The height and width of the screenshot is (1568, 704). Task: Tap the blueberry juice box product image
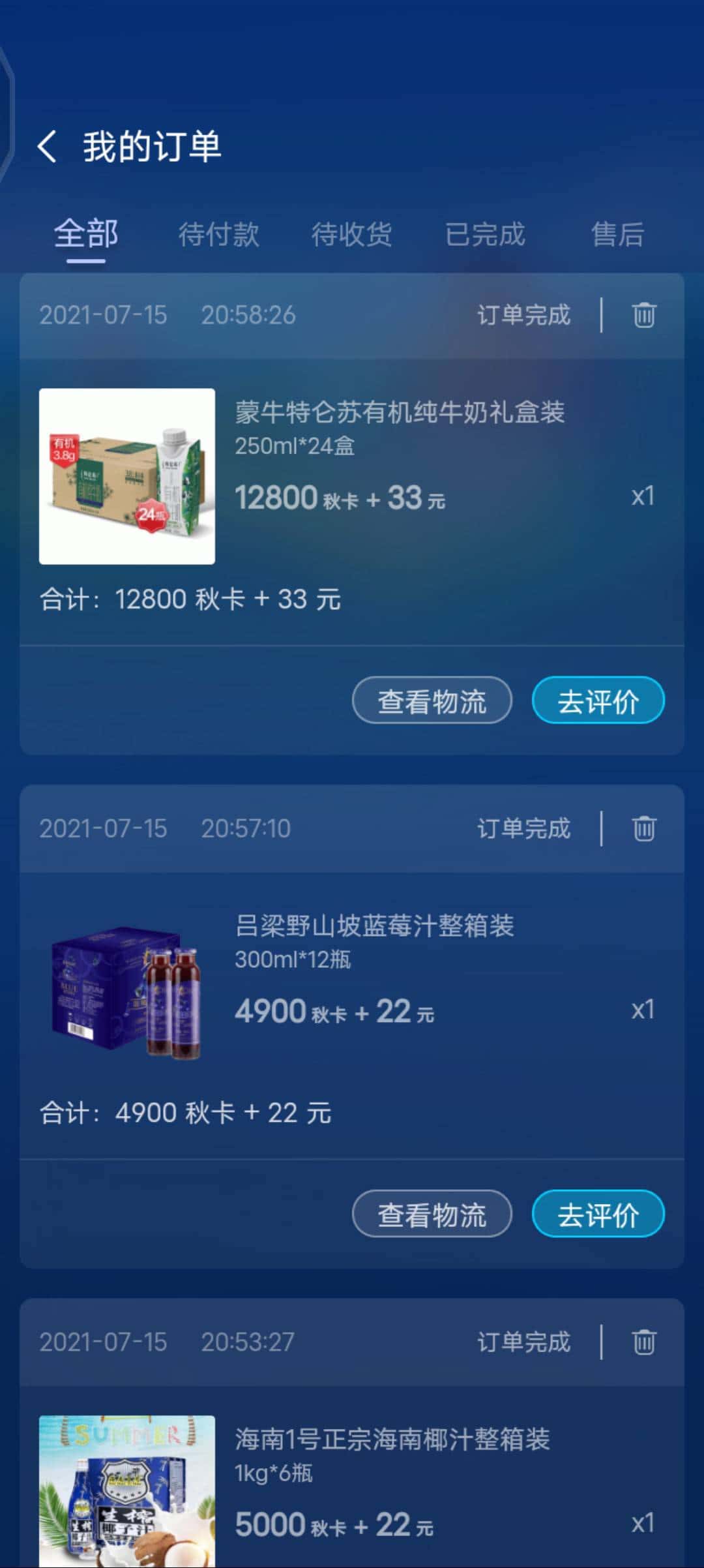(x=126, y=989)
